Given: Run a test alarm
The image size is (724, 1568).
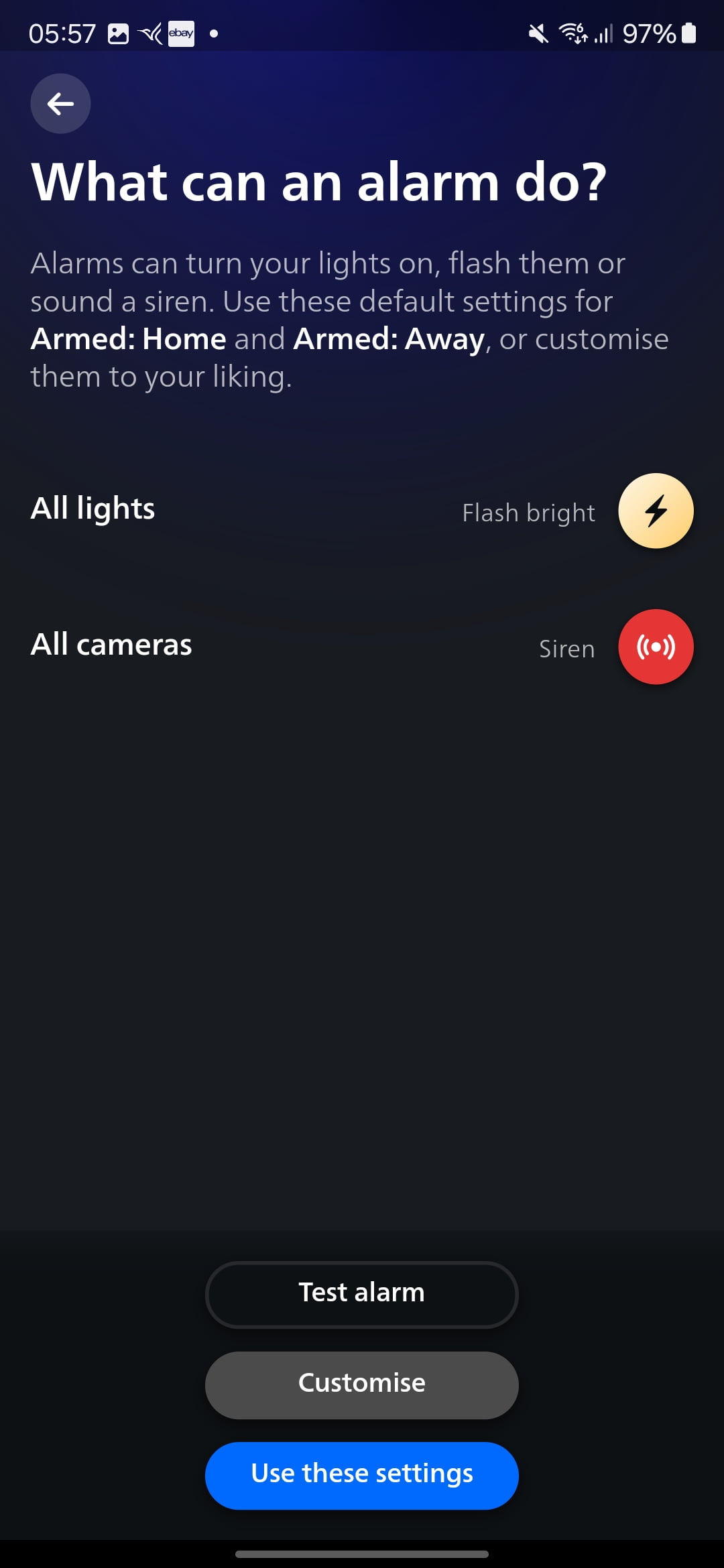Looking at the screenshot, I should pos(362,1294).
